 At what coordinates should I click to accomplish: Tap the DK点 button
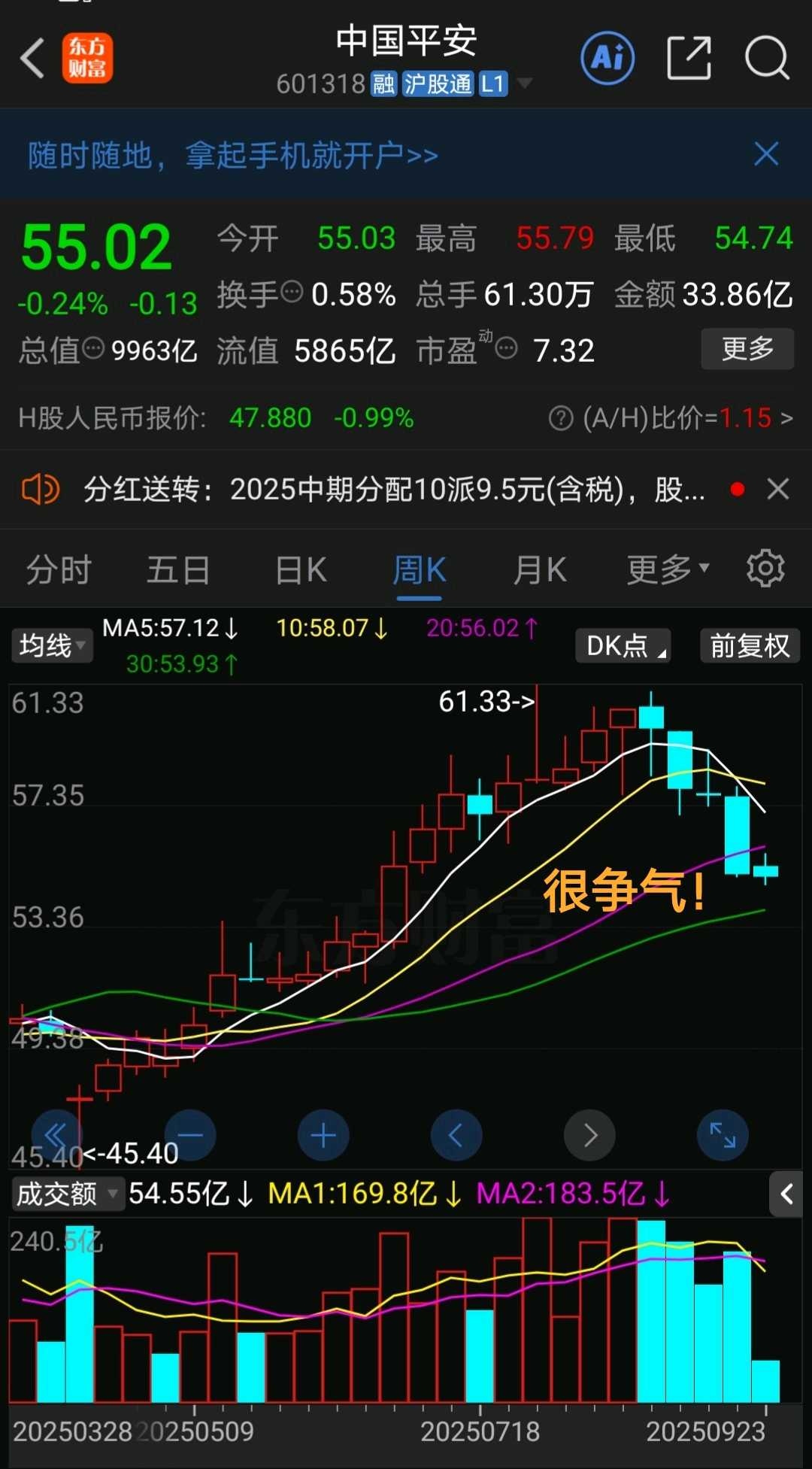(623, 645)
